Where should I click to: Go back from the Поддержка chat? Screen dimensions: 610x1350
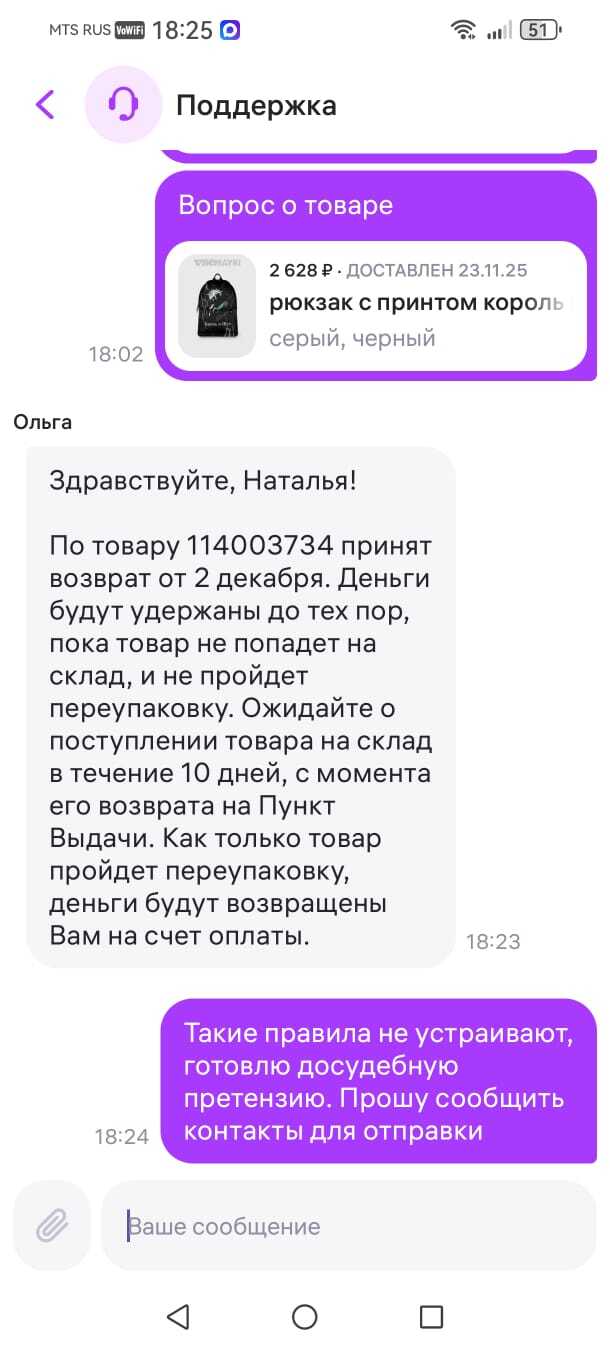pyautogui.click(x=45, y=104)
